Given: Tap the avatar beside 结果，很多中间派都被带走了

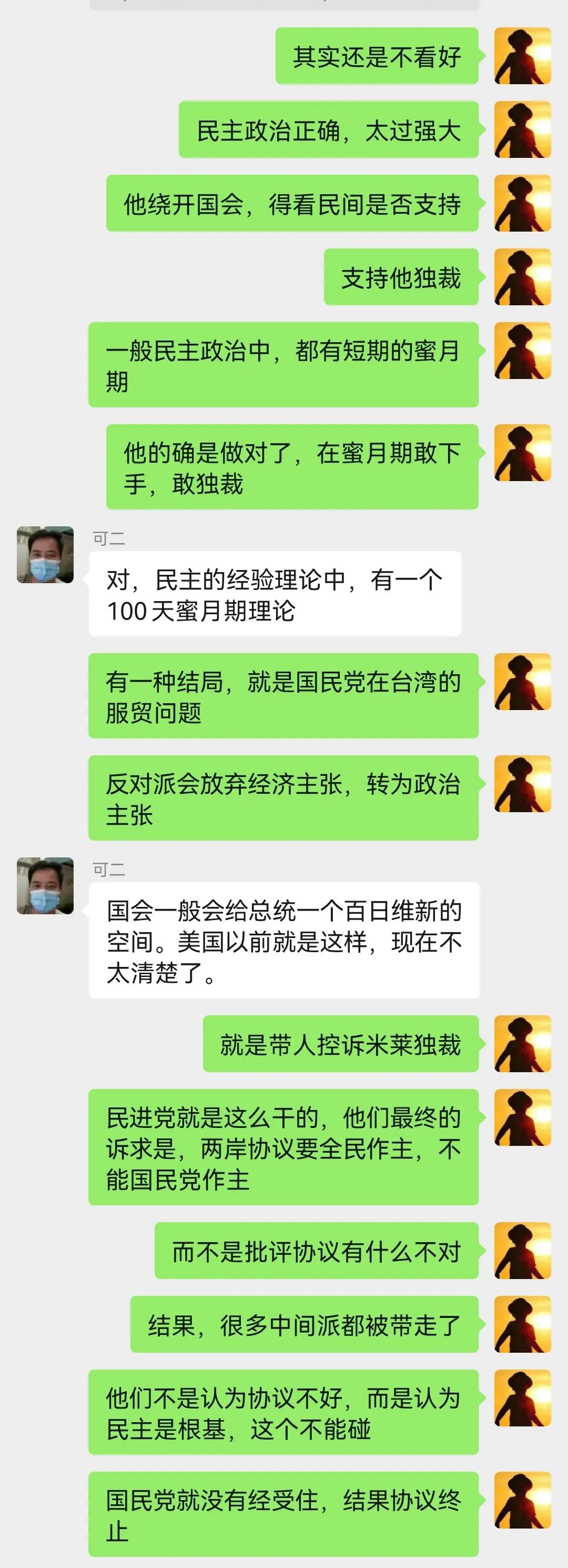Looking at the screenshot, I should [x=522, y=1324].
